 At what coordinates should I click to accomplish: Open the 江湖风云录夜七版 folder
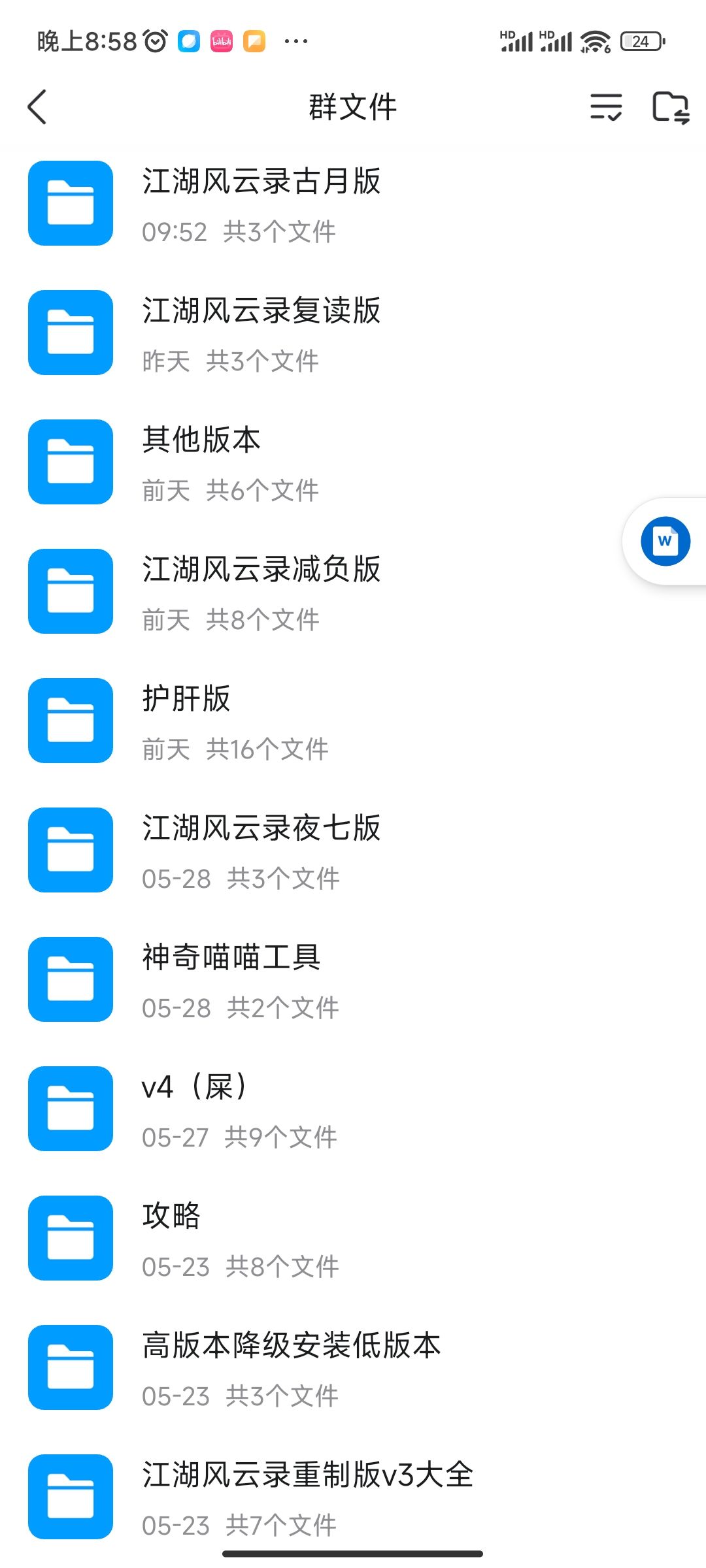tap(261, 850)
